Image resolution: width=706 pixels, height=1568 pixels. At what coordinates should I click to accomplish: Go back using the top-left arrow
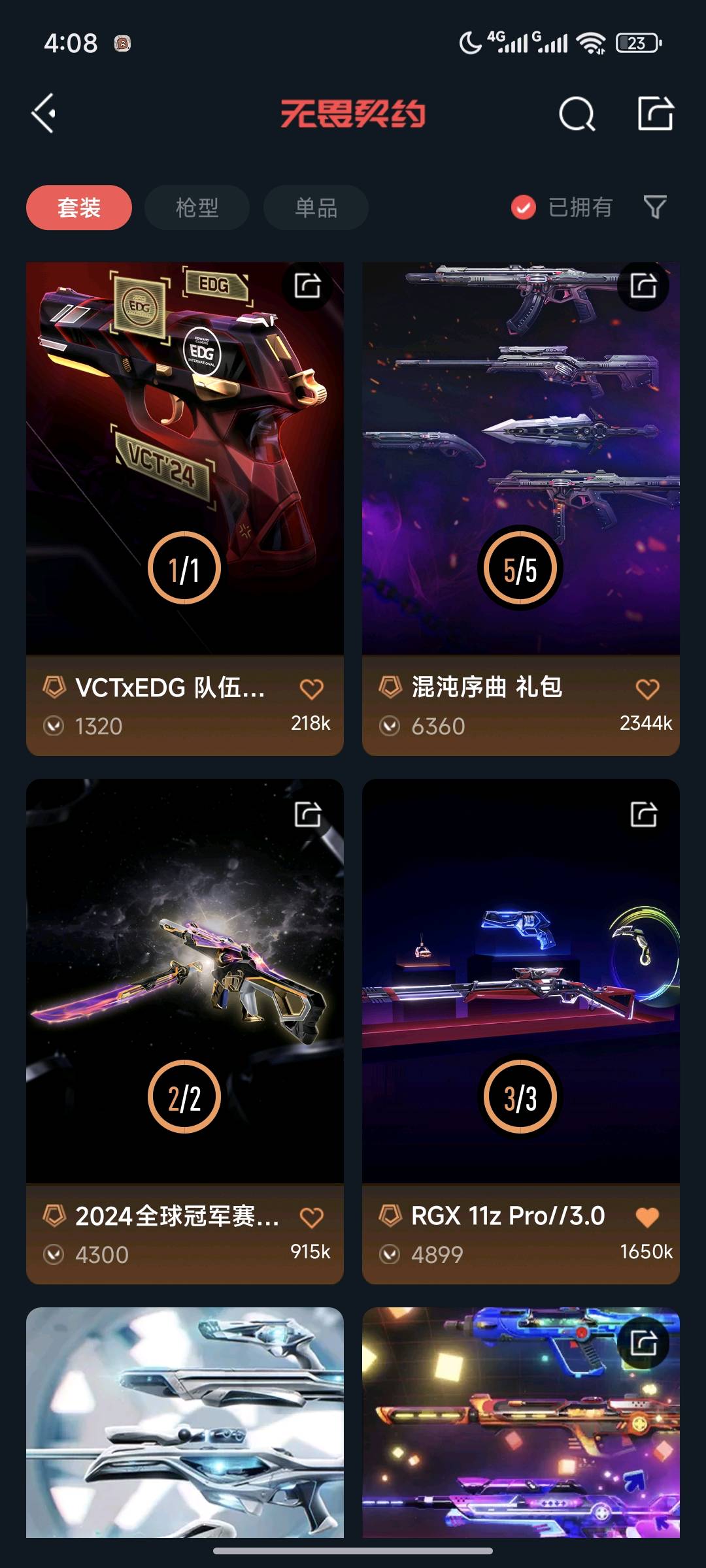coord(44,114)
